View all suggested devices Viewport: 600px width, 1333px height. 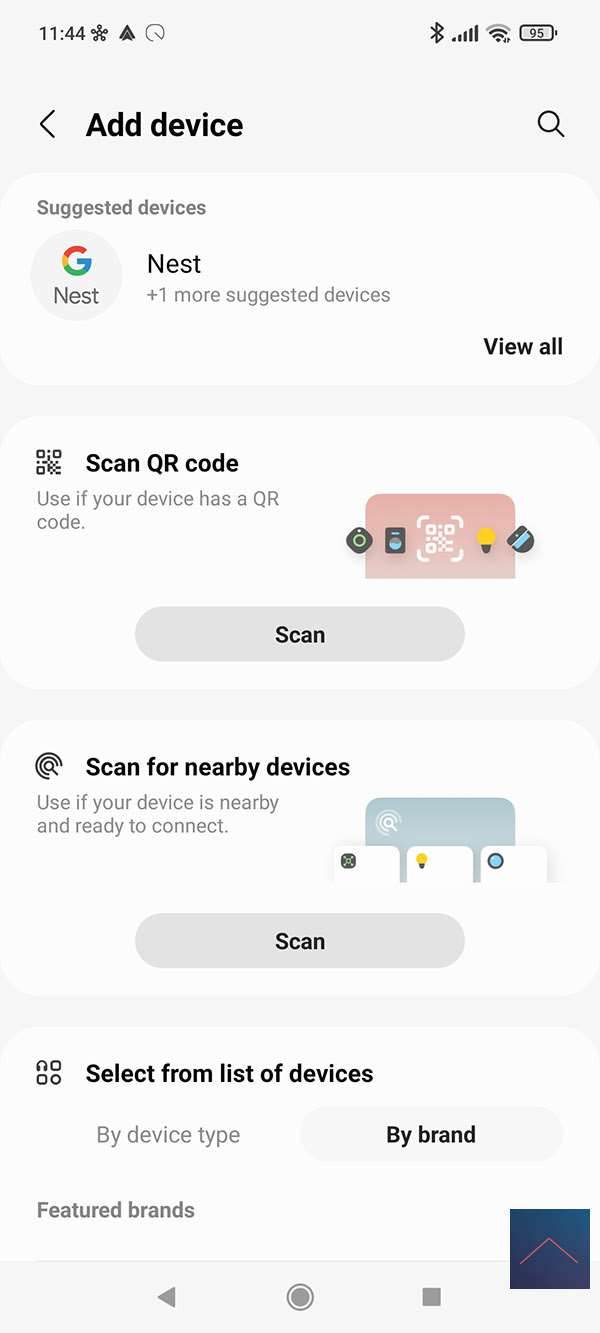point(523,347)
